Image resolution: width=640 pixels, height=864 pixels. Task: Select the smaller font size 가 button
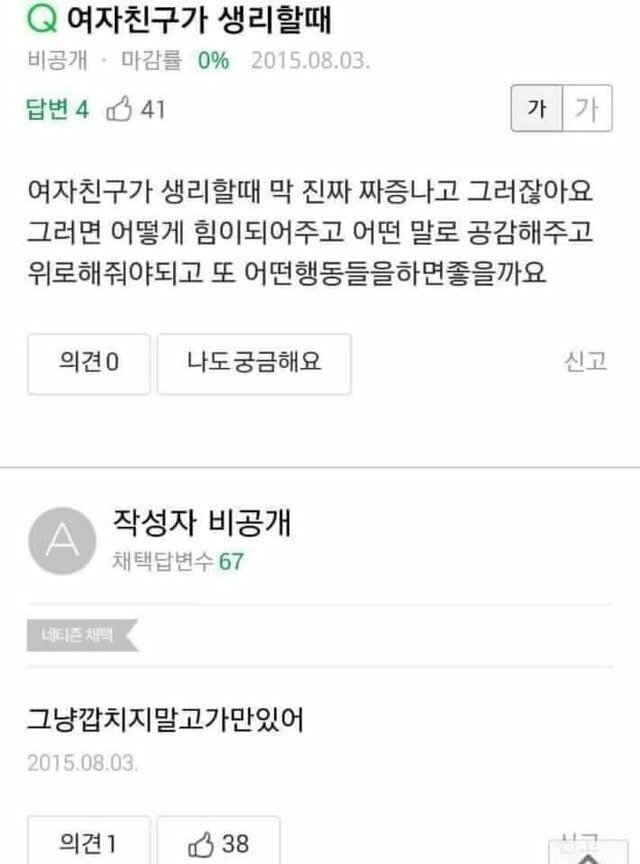pyautogui.click(x=537, y=108)
